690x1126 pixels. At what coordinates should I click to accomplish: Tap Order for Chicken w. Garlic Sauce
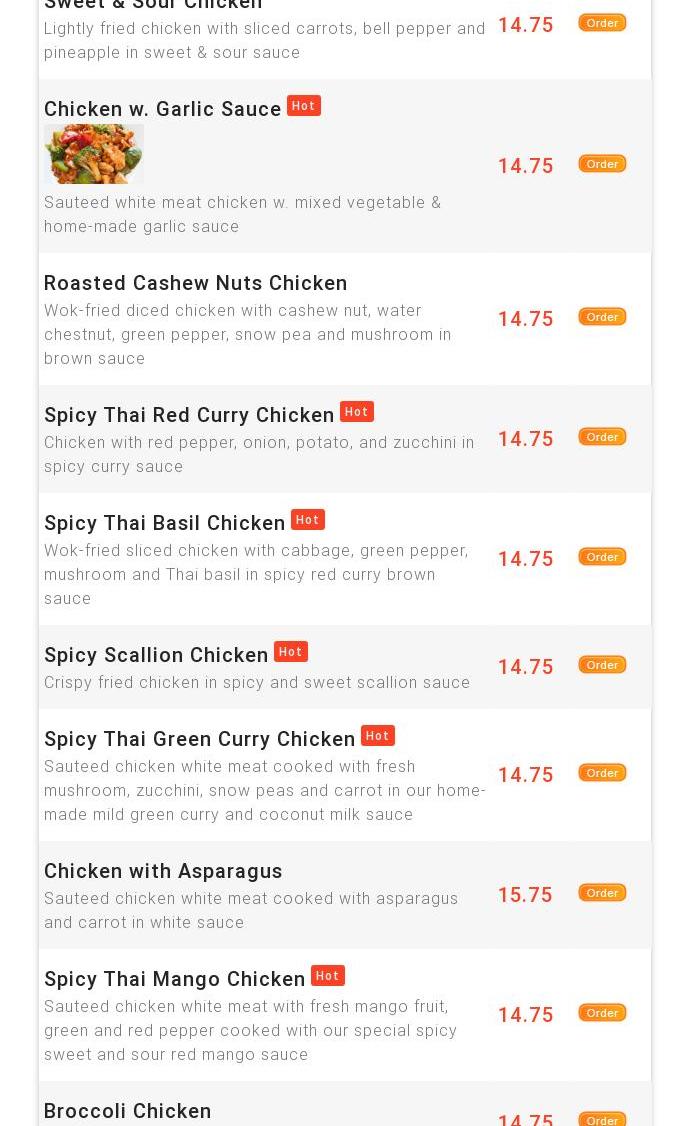coord(602,164)
